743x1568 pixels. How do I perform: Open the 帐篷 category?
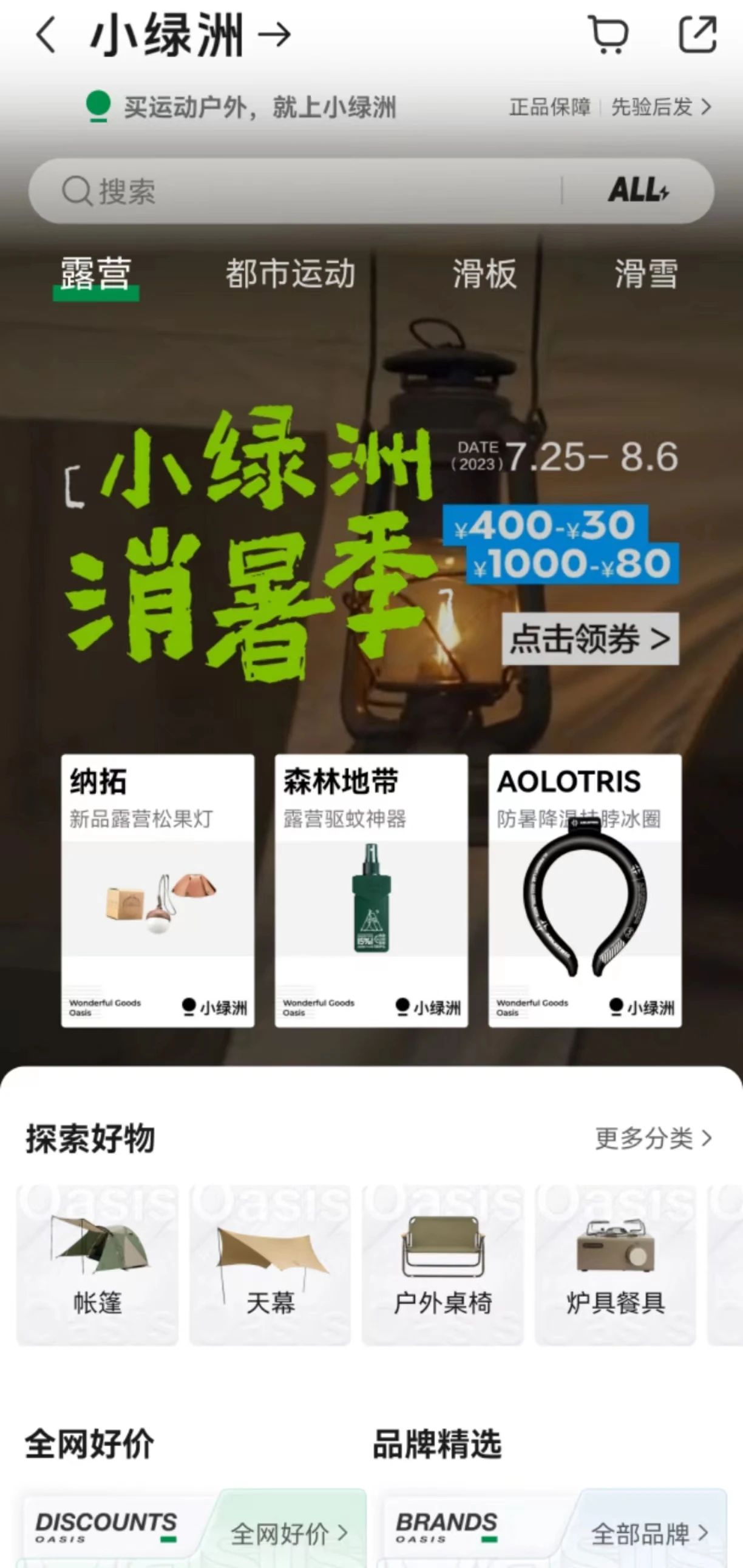(x=98, y=1265)
